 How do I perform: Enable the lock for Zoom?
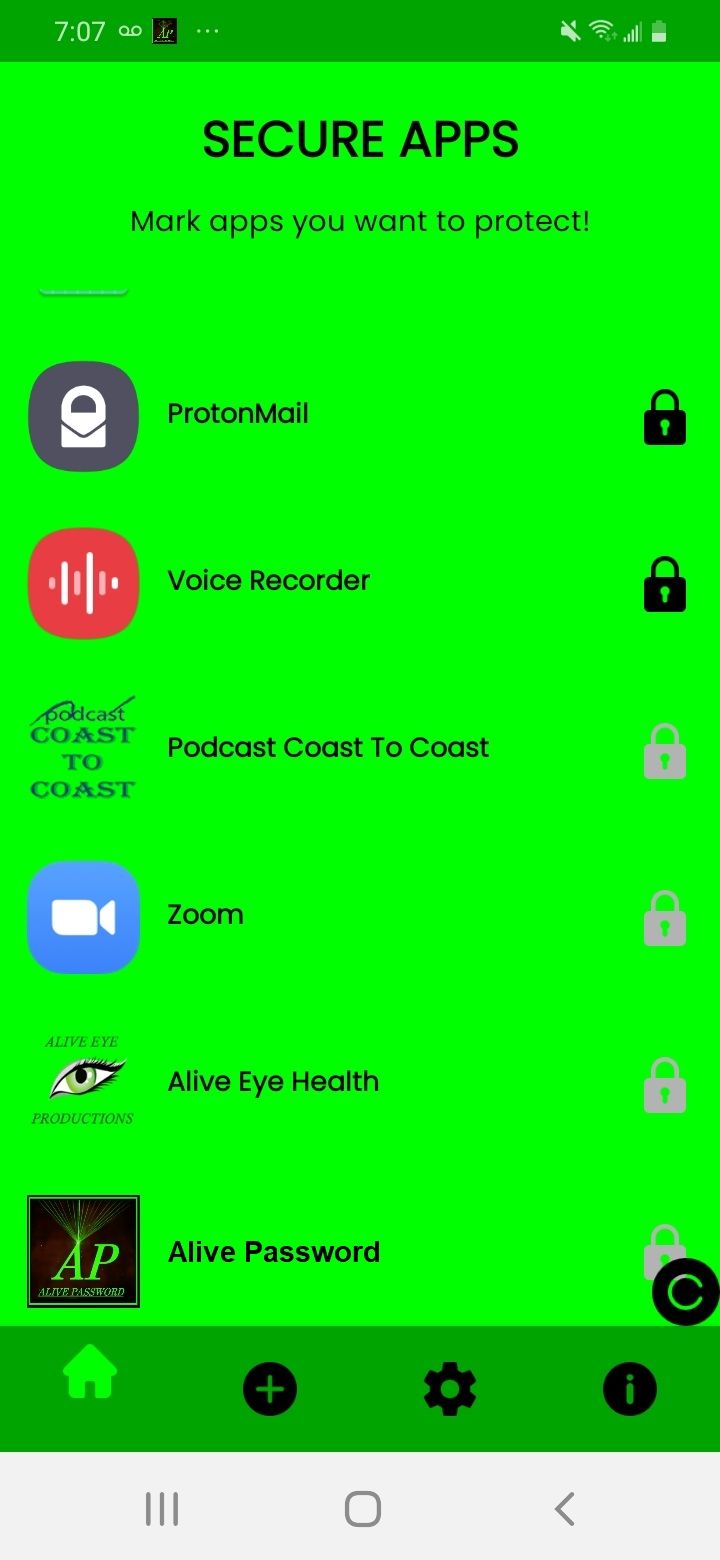point(665,918)
